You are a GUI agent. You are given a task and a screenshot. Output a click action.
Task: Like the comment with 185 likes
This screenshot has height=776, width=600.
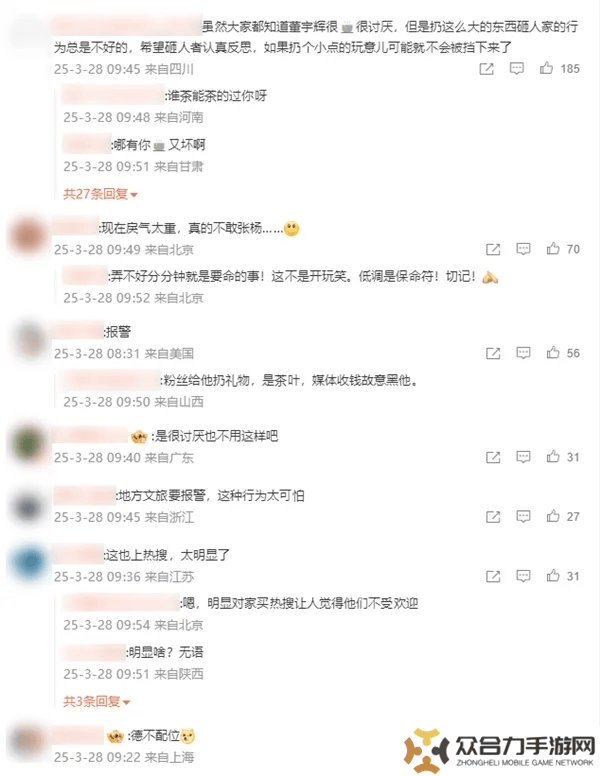(x=546, y=69)
